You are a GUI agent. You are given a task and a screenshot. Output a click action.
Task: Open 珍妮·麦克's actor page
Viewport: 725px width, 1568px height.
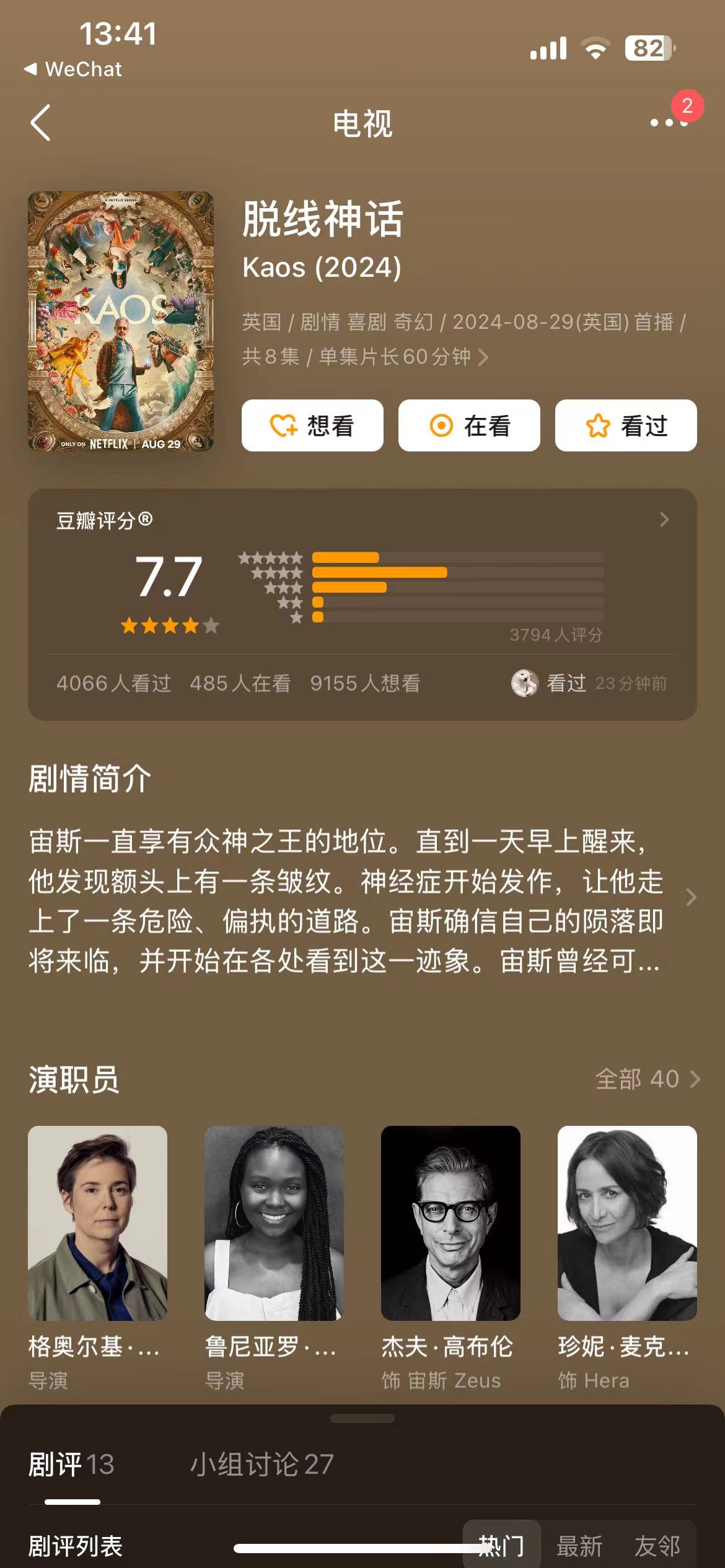click(627, 1224)
